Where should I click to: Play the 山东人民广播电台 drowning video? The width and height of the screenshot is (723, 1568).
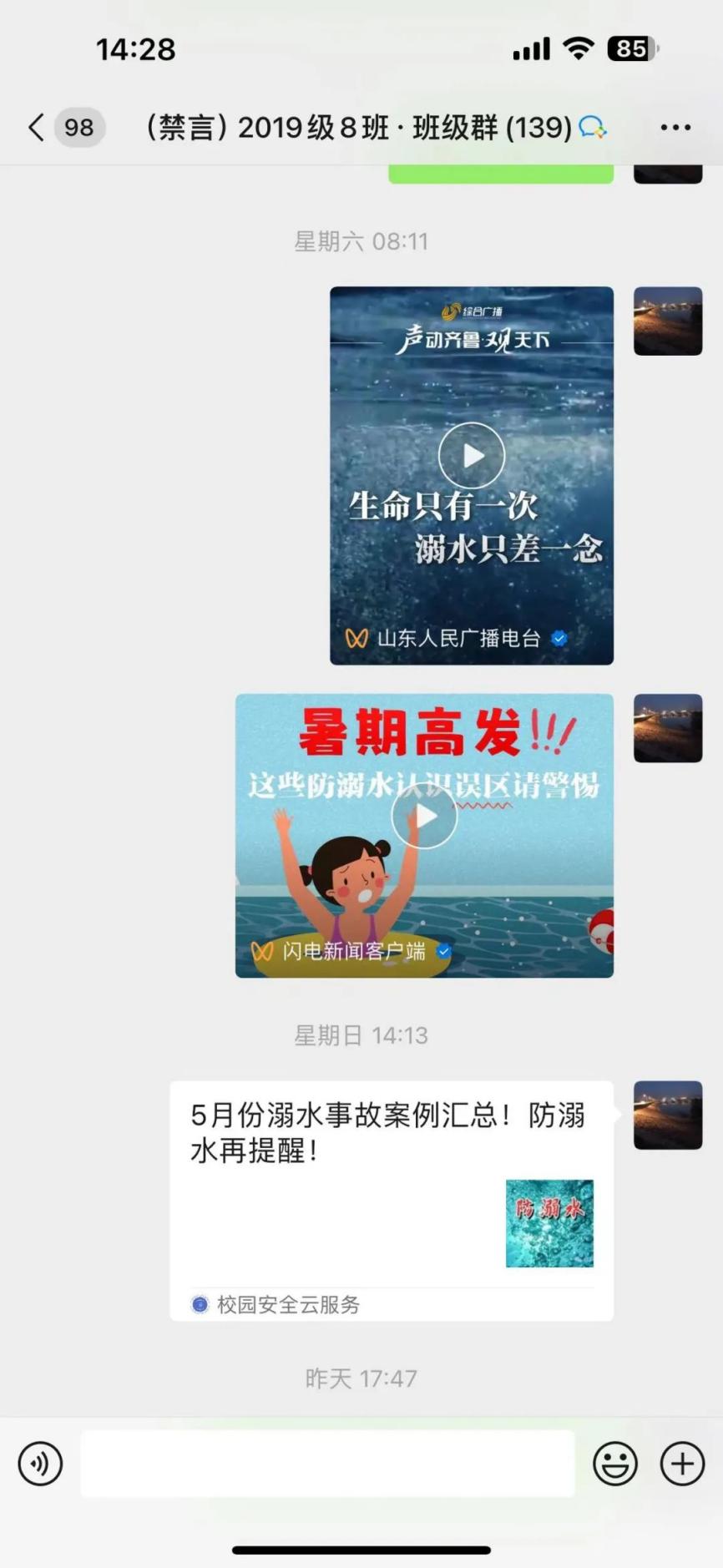[472, 456]
